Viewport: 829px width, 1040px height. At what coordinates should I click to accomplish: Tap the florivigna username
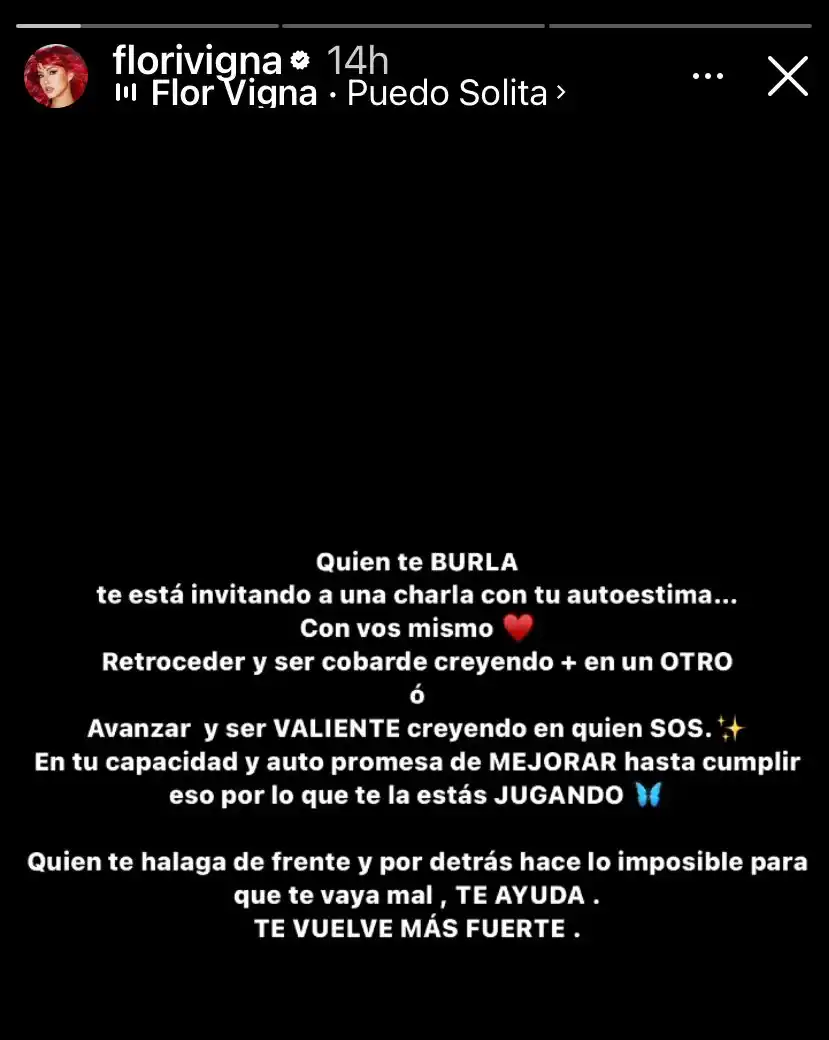(197, 61)
